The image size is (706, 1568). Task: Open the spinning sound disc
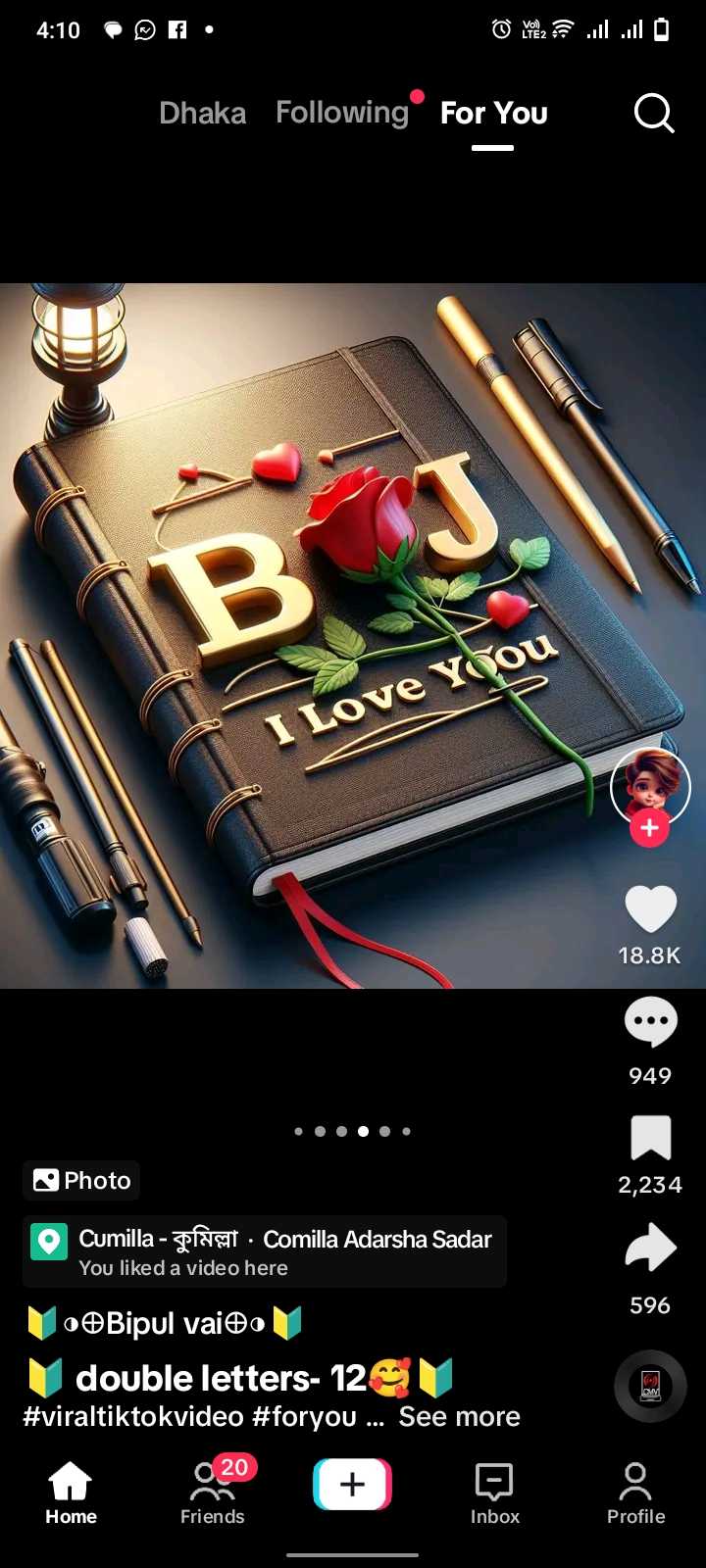tap(650, 1386)
